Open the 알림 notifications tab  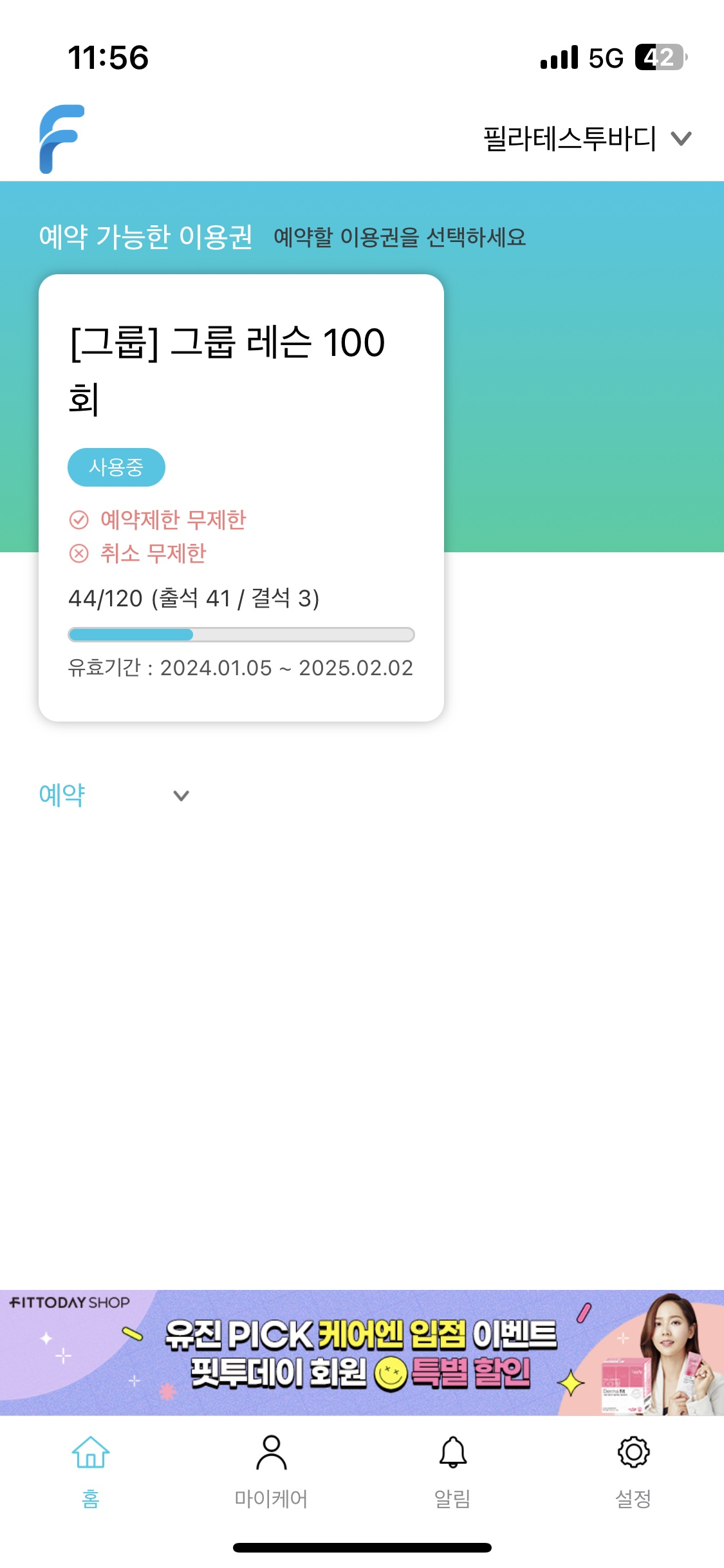point(452,1471)
